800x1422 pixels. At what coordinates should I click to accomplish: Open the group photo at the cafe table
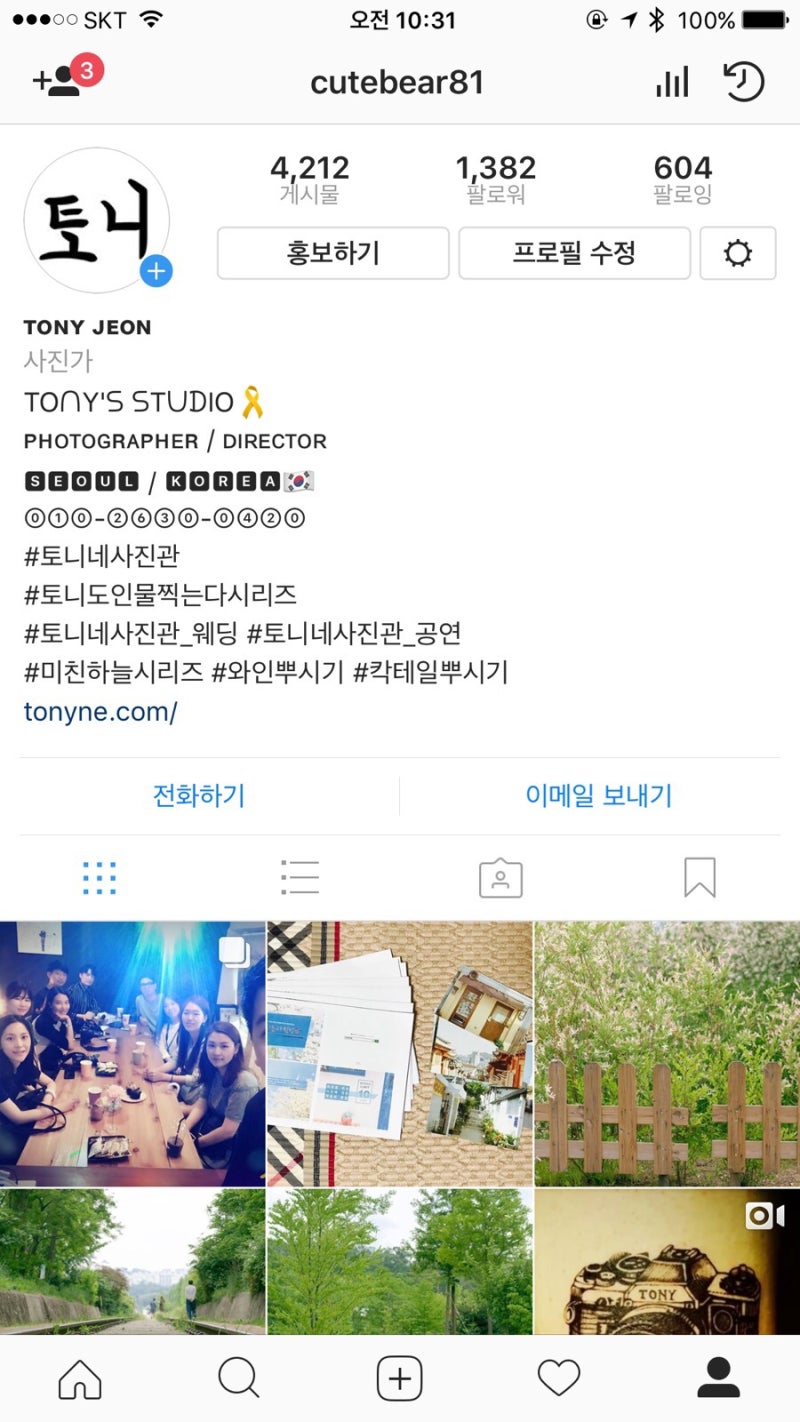132,1054
